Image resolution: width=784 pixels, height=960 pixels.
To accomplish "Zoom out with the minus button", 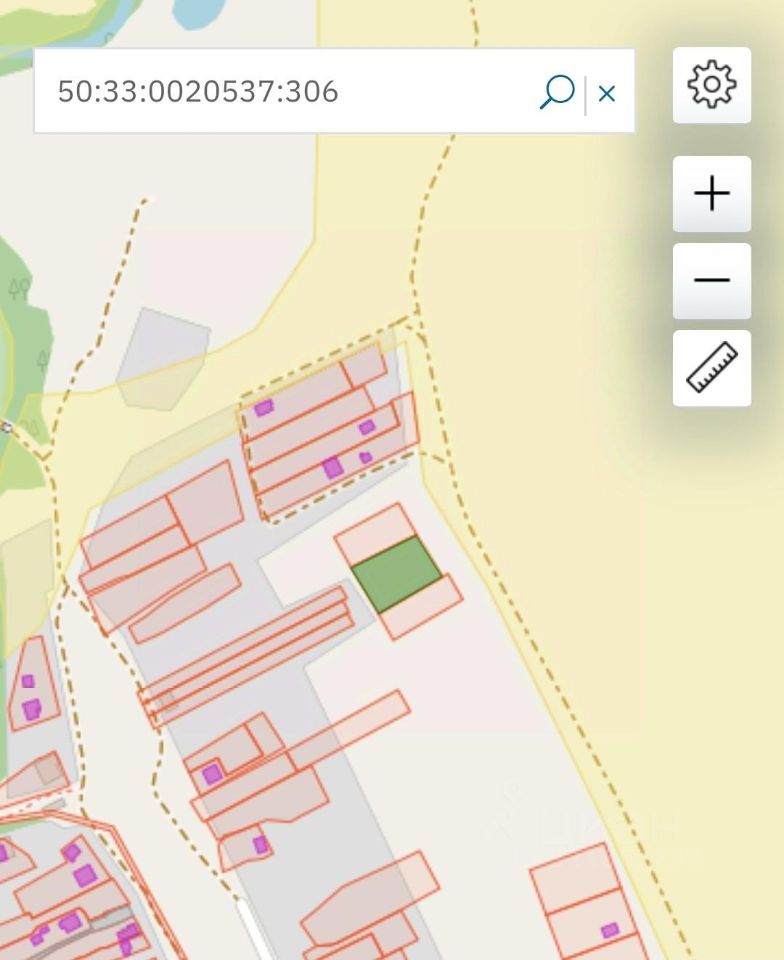I will (x=711, y=280).
